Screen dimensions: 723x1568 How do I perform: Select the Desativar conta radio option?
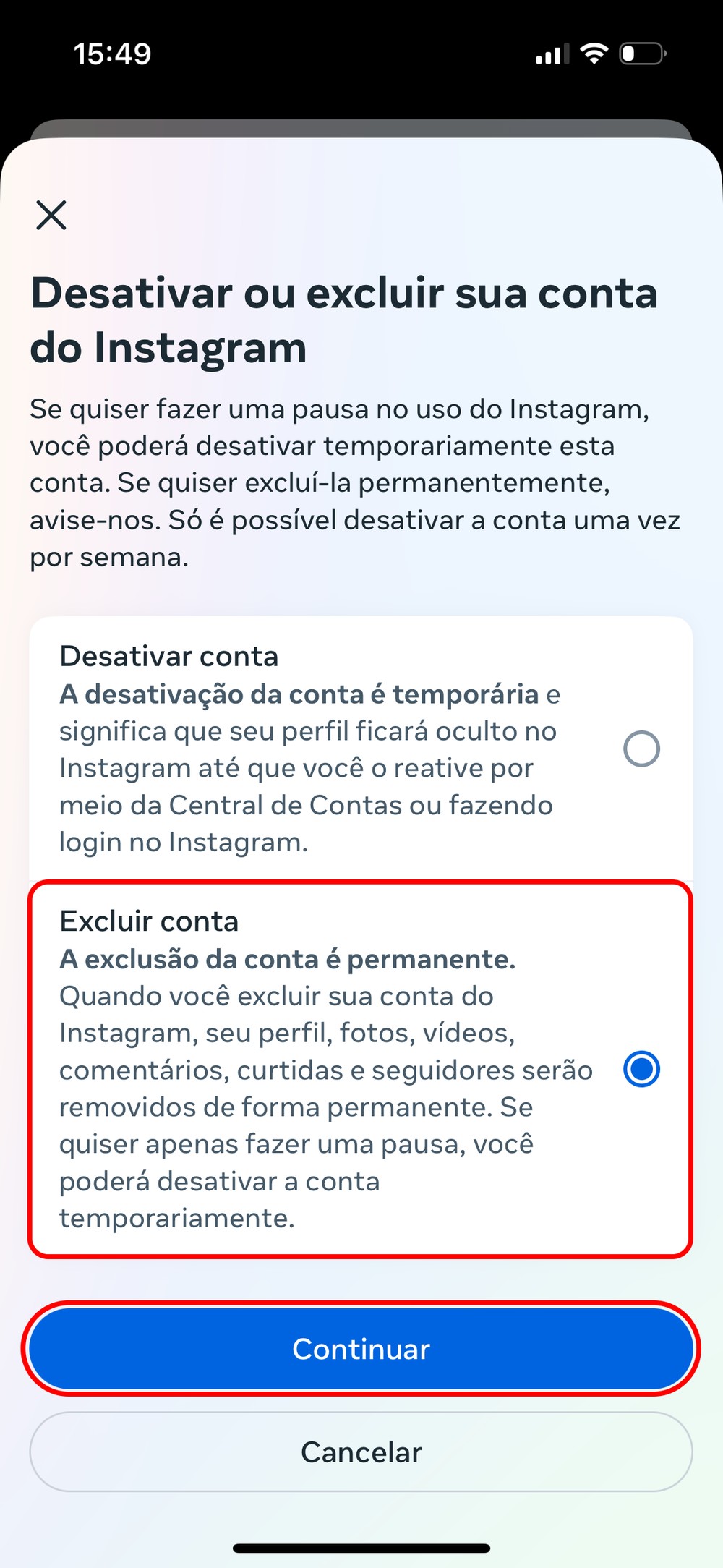click(x=641, y=749)
